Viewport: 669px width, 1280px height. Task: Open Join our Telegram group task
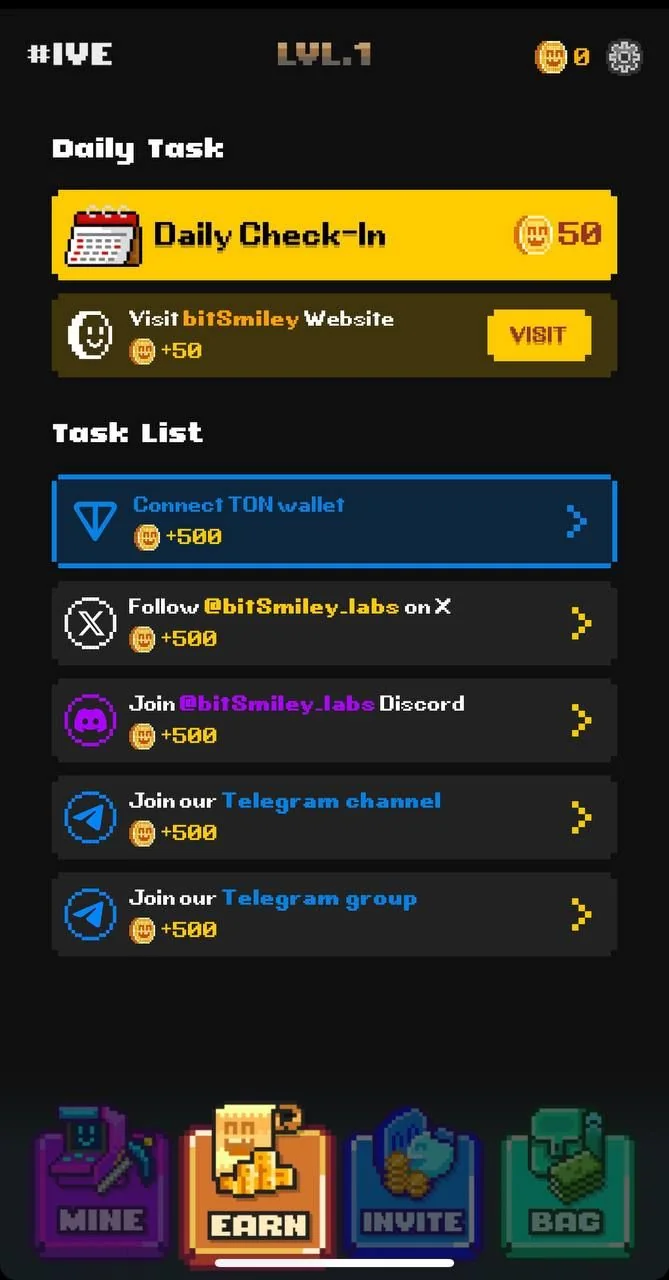pos(334,914)
